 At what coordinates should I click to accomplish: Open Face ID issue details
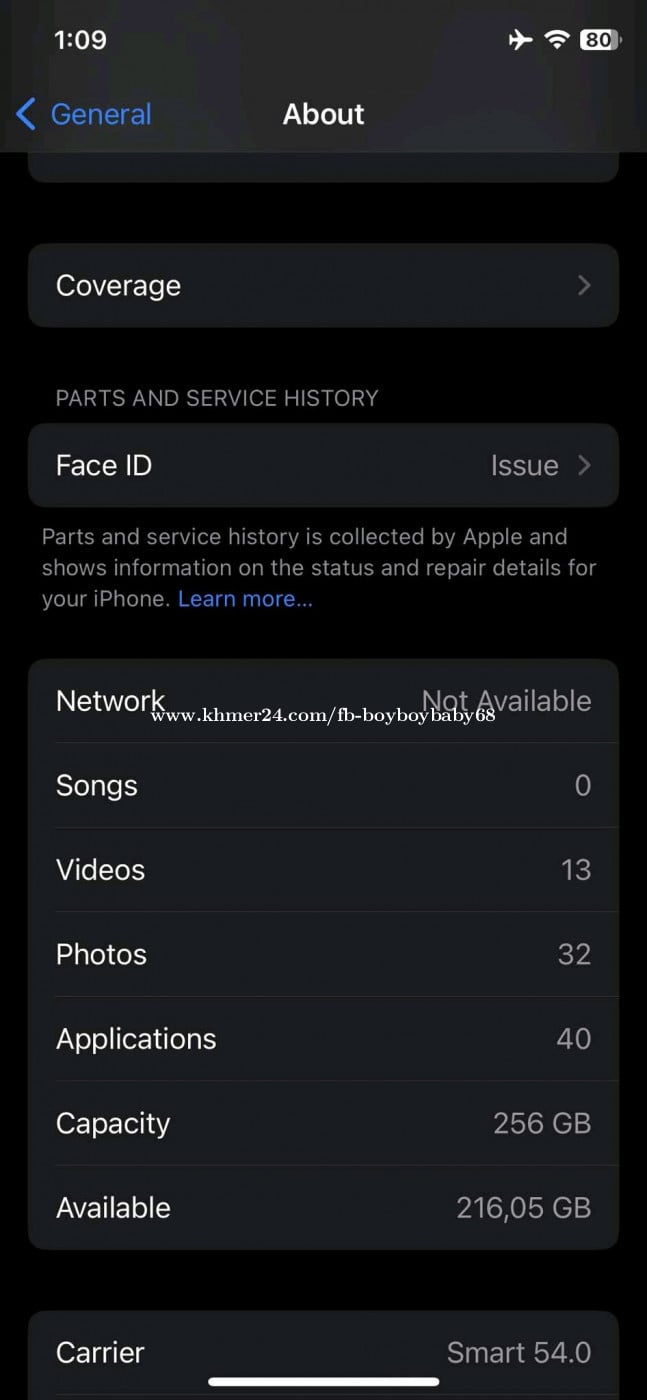point(323,466)
